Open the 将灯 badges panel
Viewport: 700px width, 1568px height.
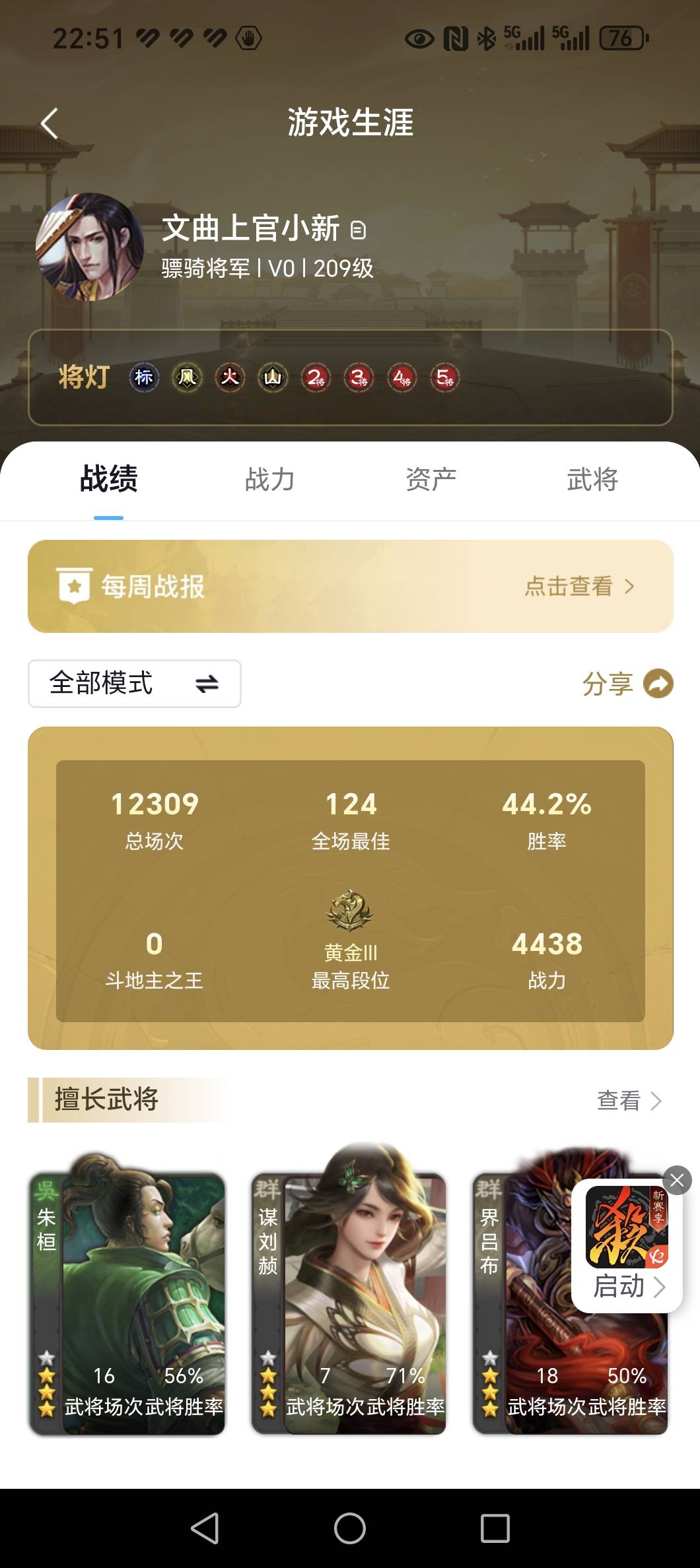(350, 377)
